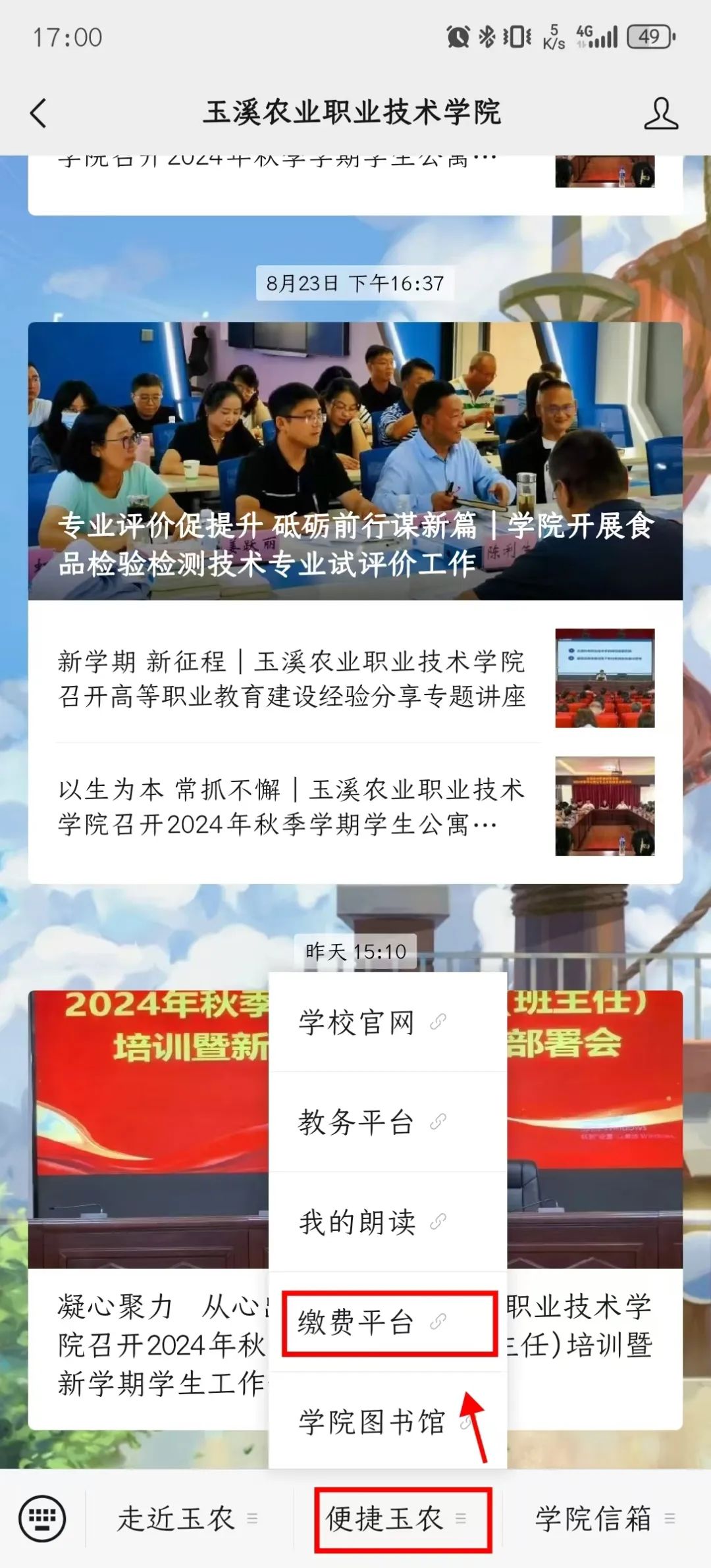Viewport: 711px width, 1568px height.
Task: Switch to keyboard input mode
Action: point(42,1519)
